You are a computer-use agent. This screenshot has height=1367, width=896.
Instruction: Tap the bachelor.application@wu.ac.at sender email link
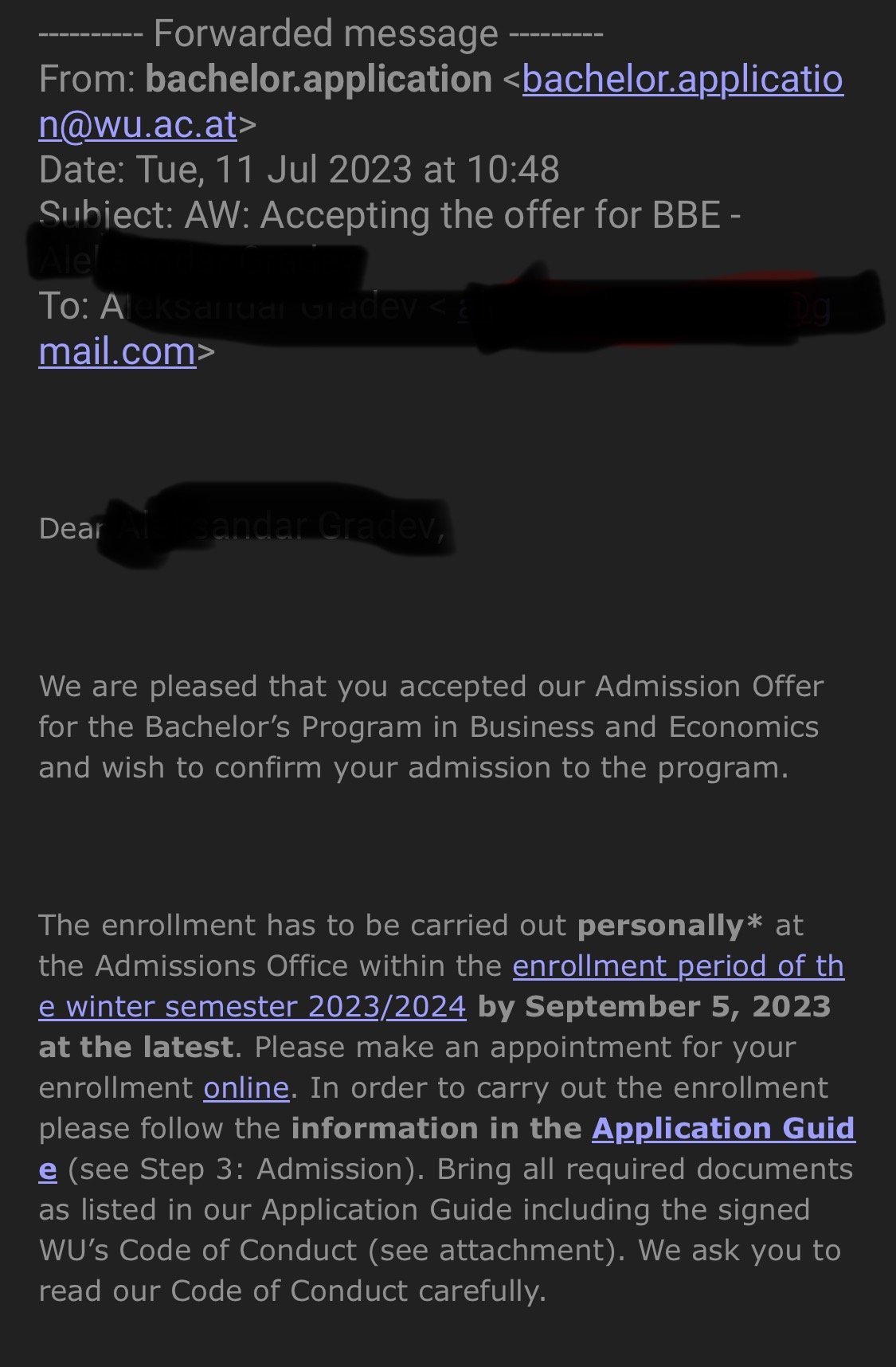pos(682,80)
